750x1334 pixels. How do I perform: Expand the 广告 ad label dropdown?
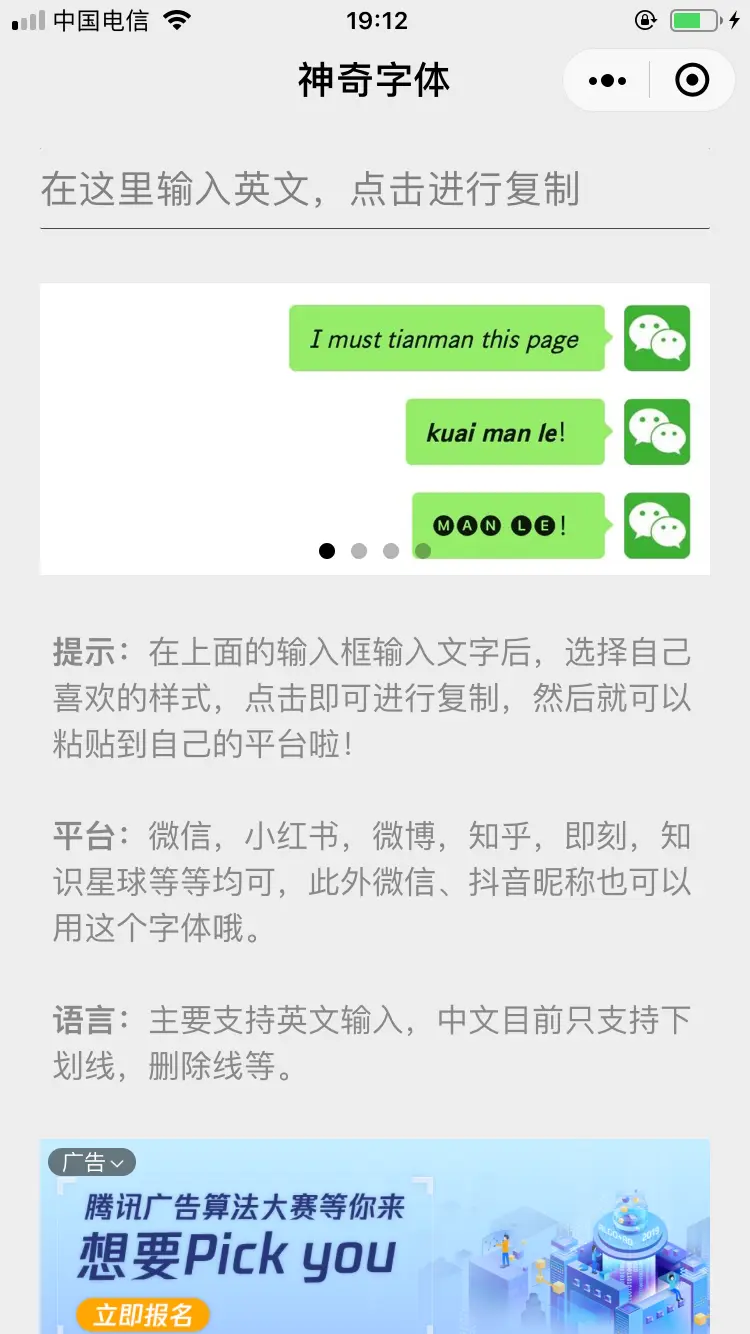92,1162
